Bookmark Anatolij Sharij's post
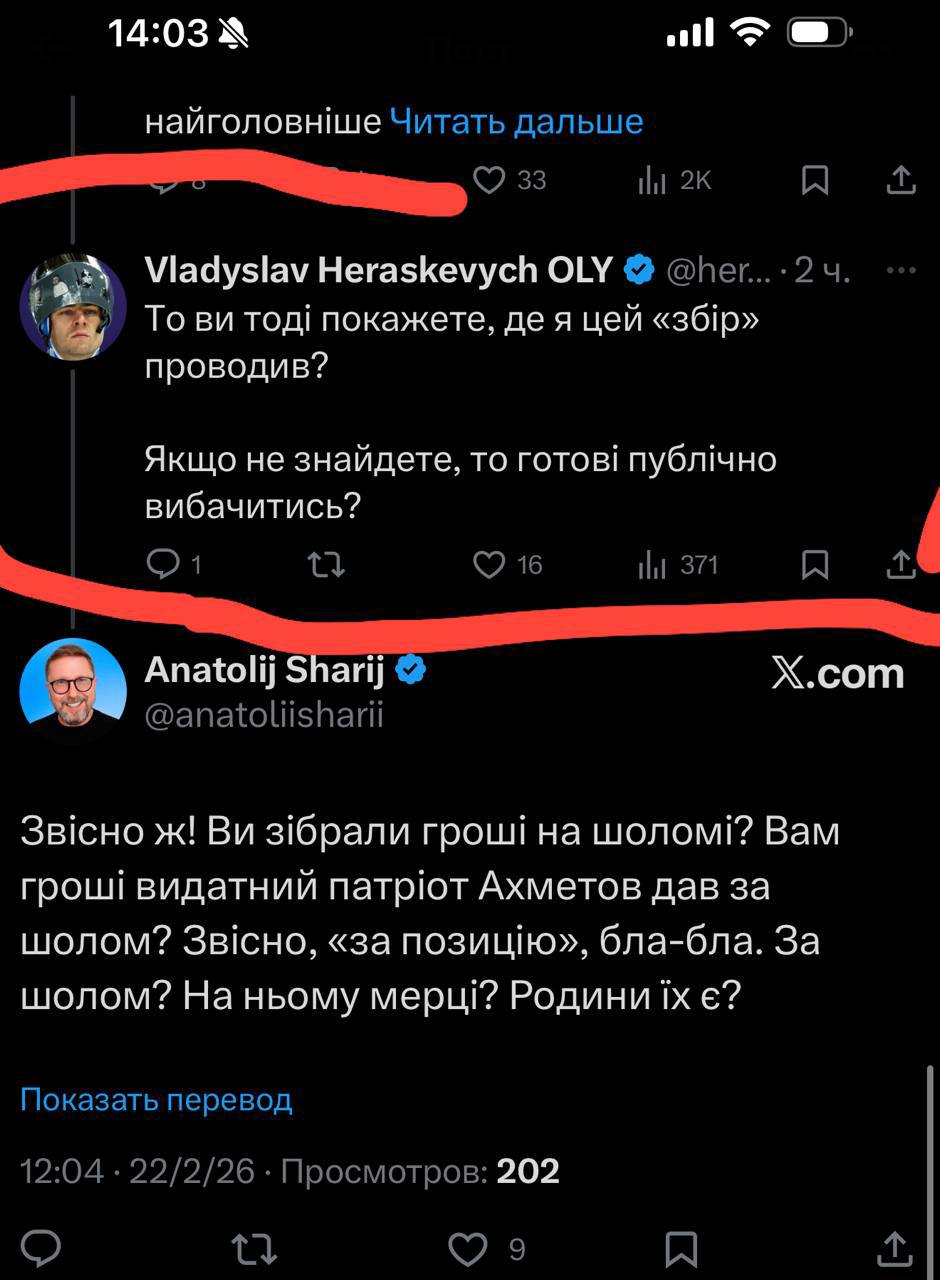The height and width of the screenshot is (1280, 940). point(681,1248)
